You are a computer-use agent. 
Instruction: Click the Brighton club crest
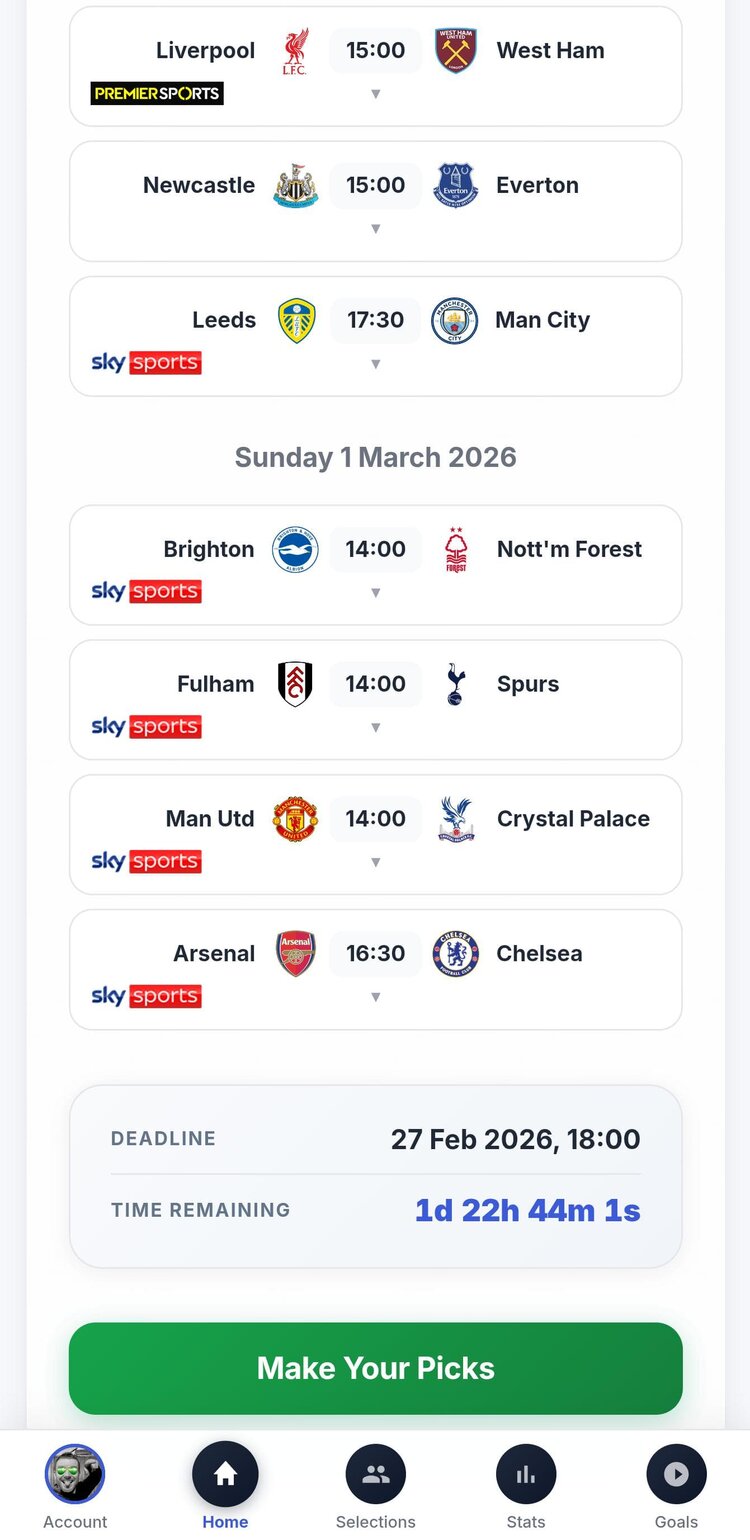(x=295, y=549)
